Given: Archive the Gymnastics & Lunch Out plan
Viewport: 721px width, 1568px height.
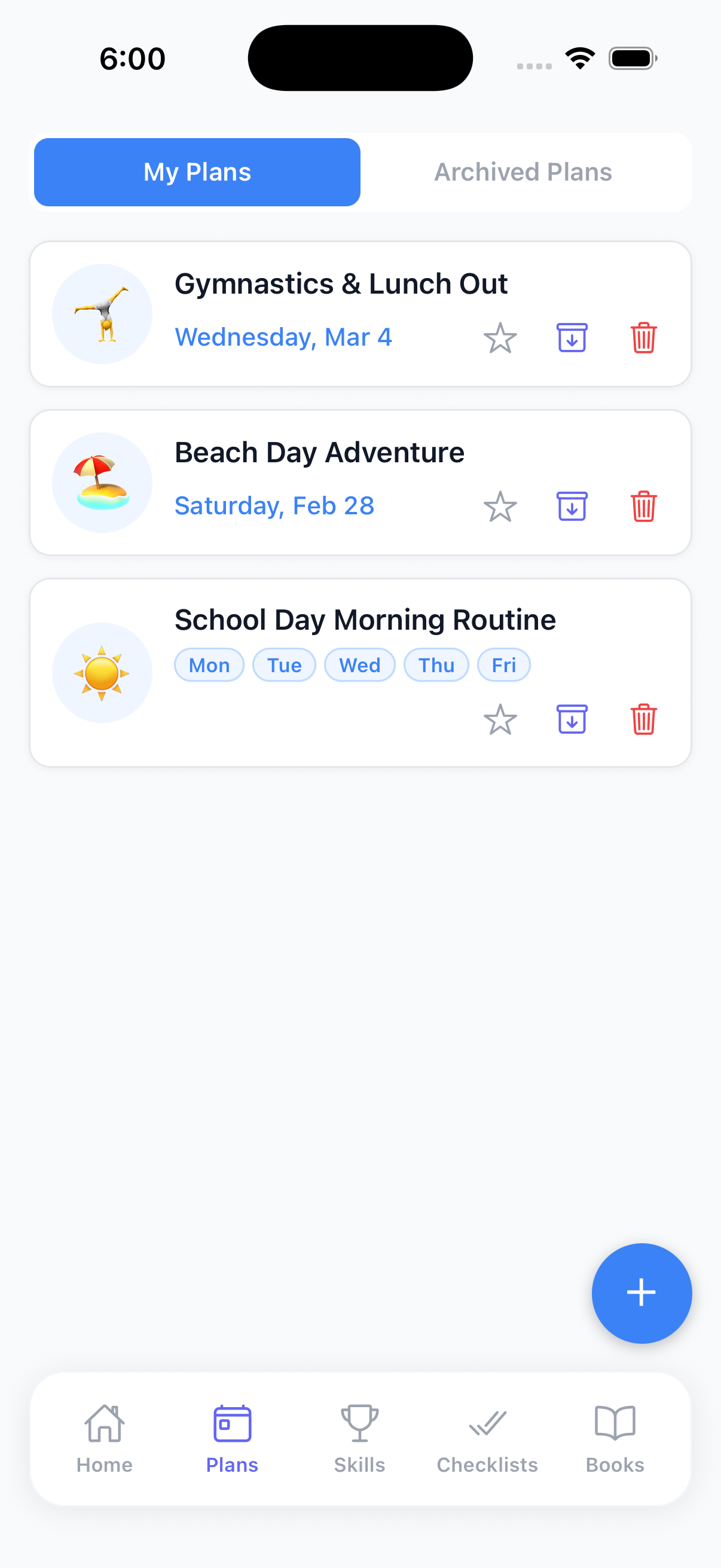Looking at the screenshot, I should point(572,337).
